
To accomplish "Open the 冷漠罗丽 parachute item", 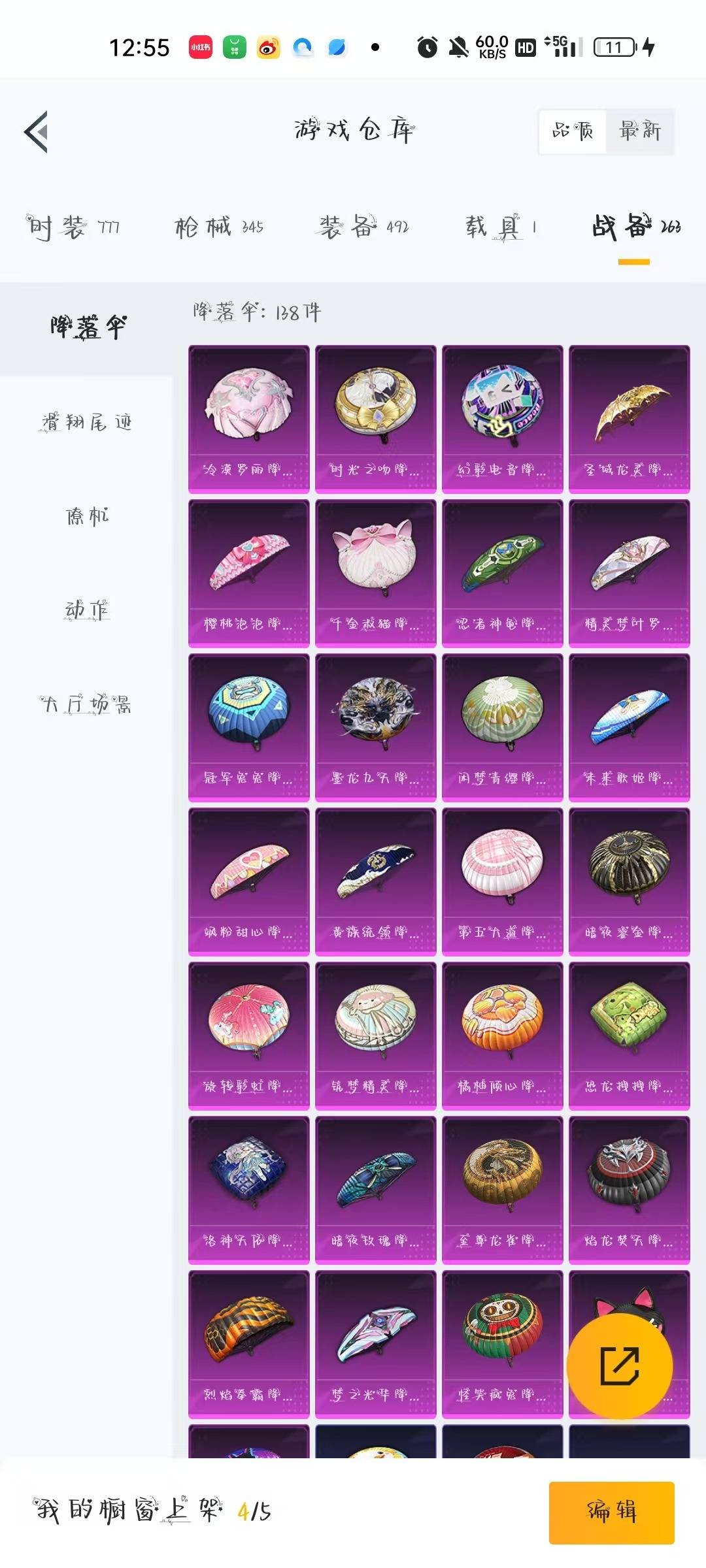I will pyautogui.click(x=248, y=419).
